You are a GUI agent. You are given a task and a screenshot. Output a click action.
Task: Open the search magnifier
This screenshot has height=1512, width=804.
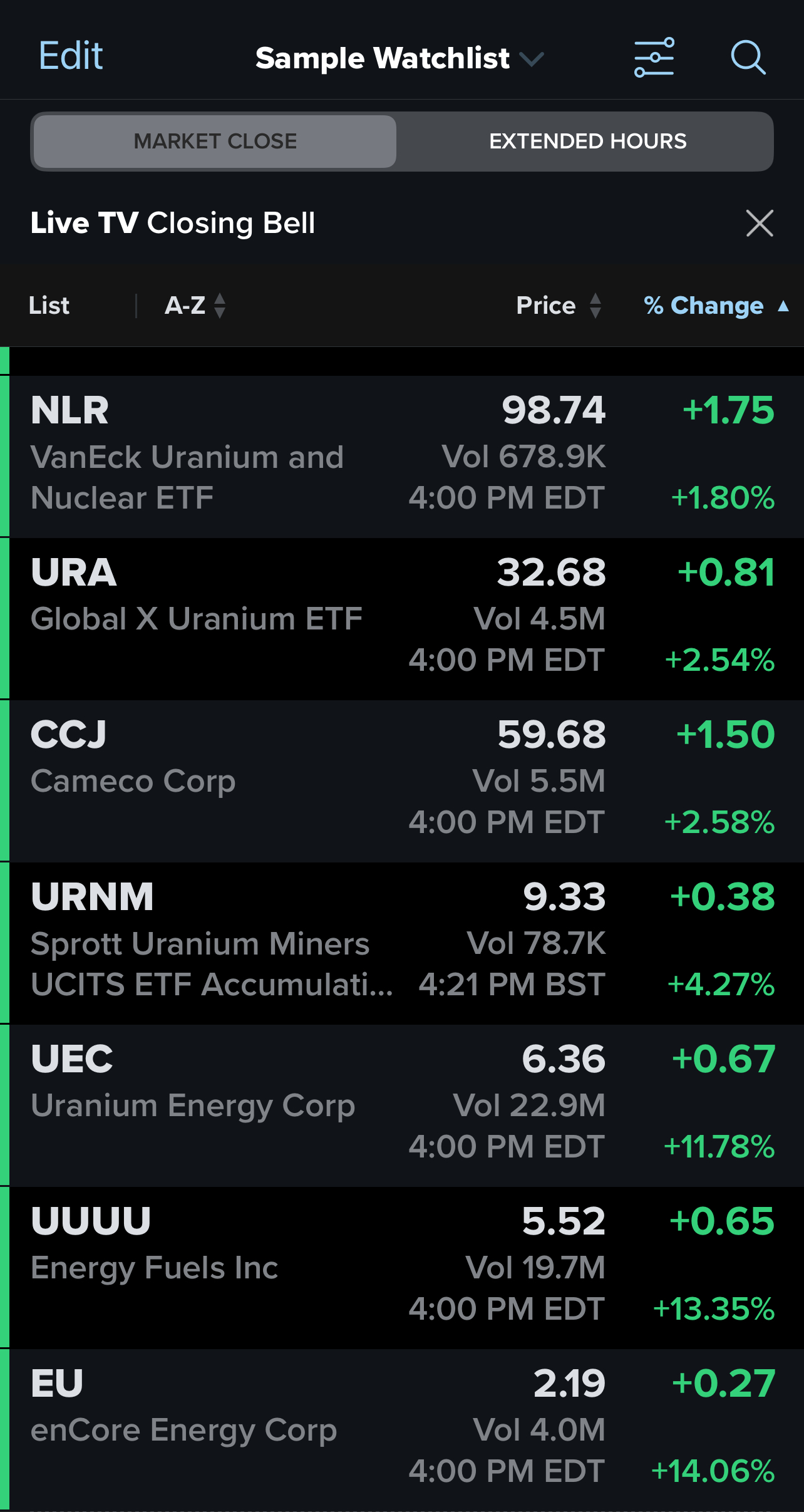[x=748, y=58]
